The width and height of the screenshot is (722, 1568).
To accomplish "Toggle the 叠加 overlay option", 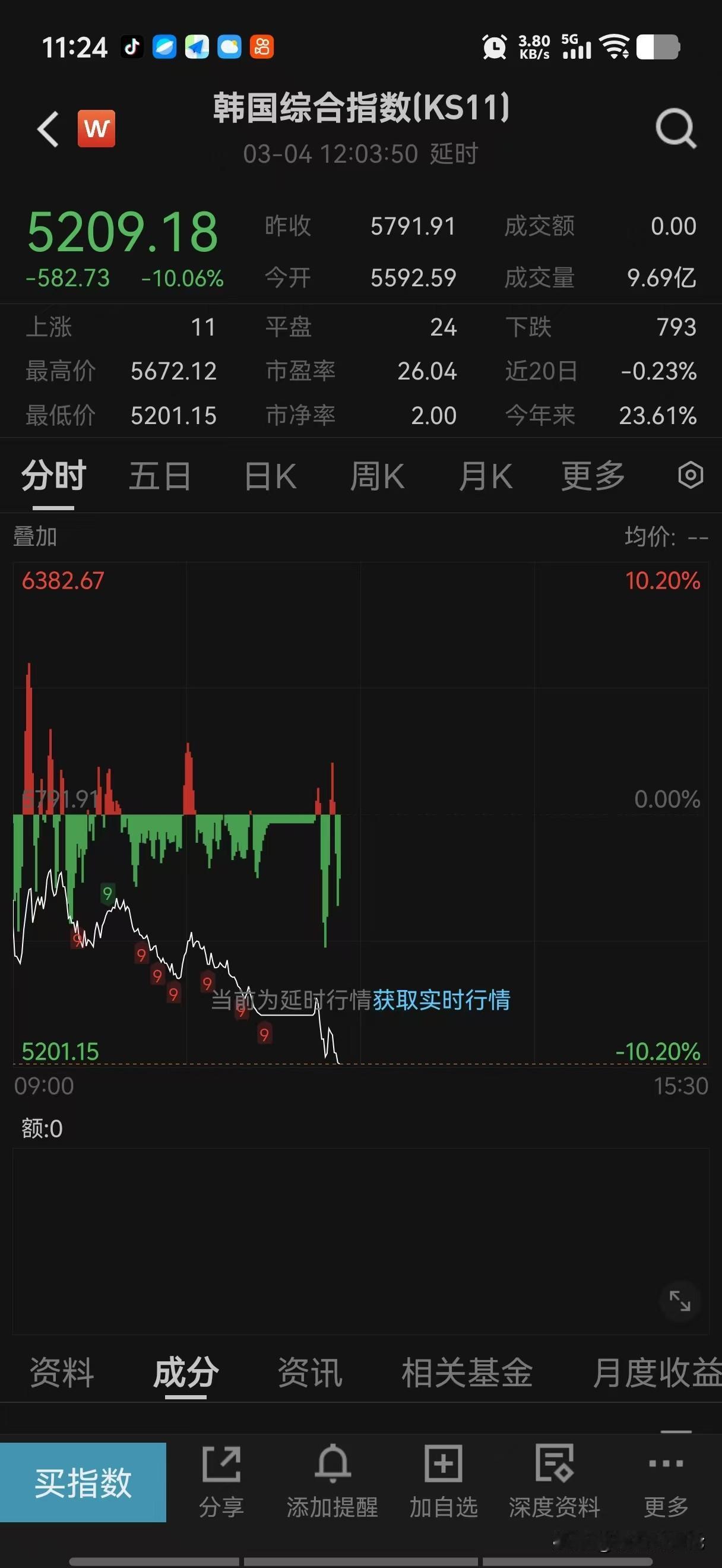I will tap(34, 538).
